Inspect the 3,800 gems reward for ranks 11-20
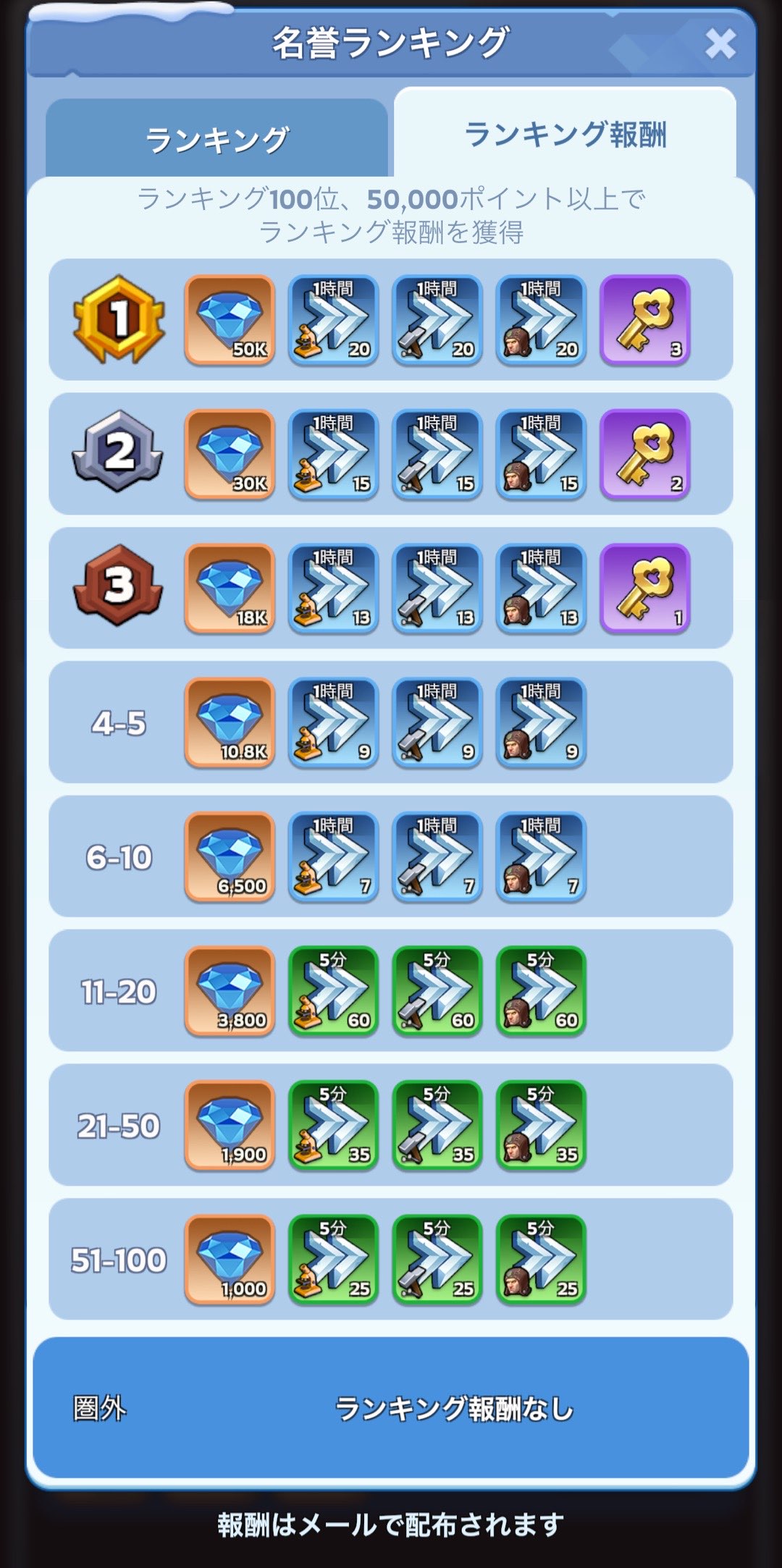The height and width of the screenshot is (1568, 782). click(230, 991)
